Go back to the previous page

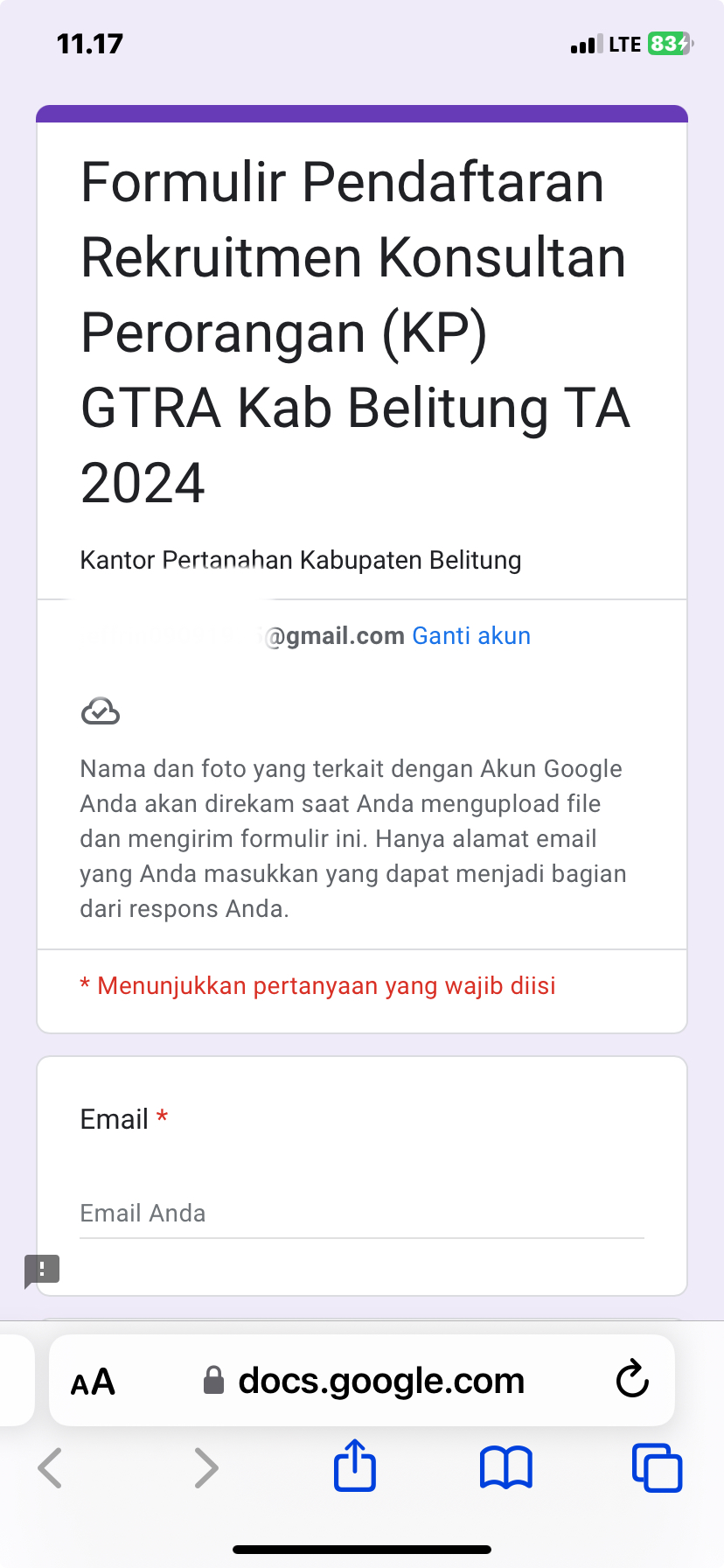click(x=51, y=1467)
